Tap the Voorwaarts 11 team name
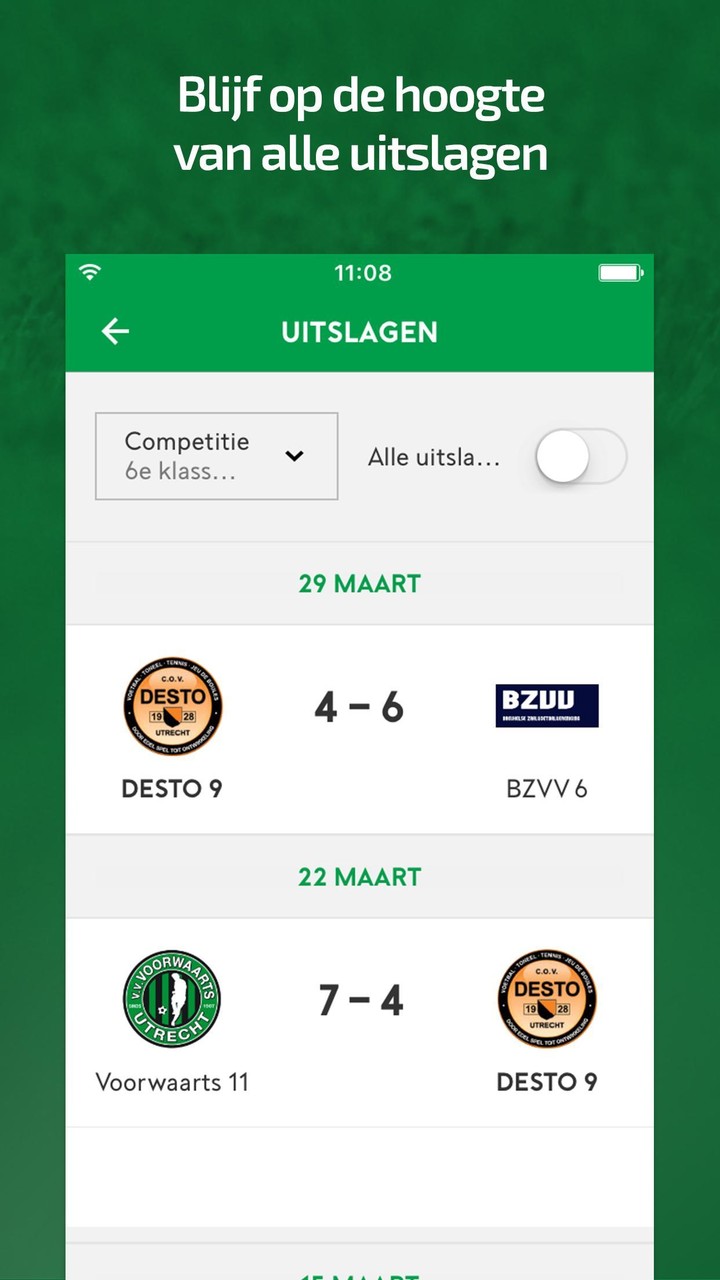The image size is (720, 1280). click(171, 1081)
